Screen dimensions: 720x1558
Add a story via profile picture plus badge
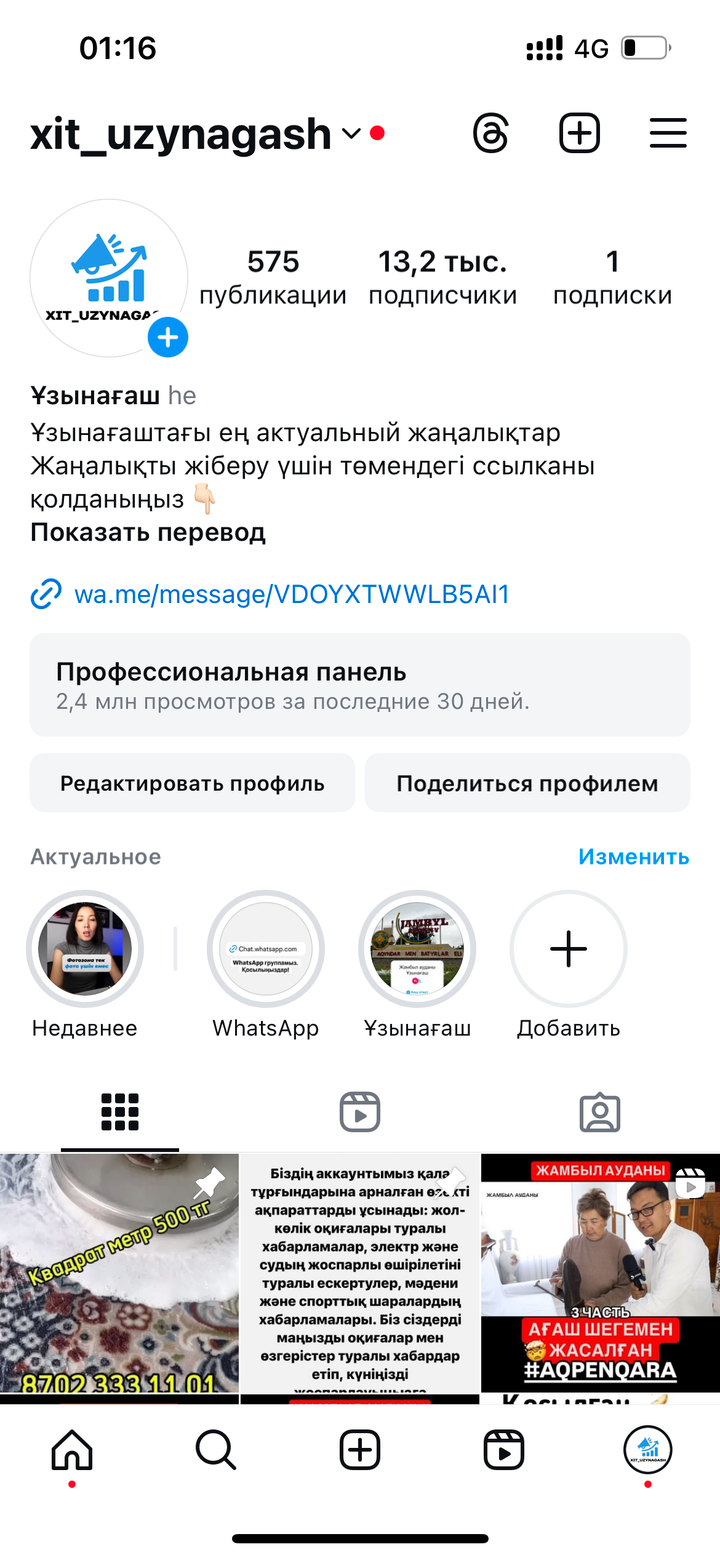click(x=168, y=338)
